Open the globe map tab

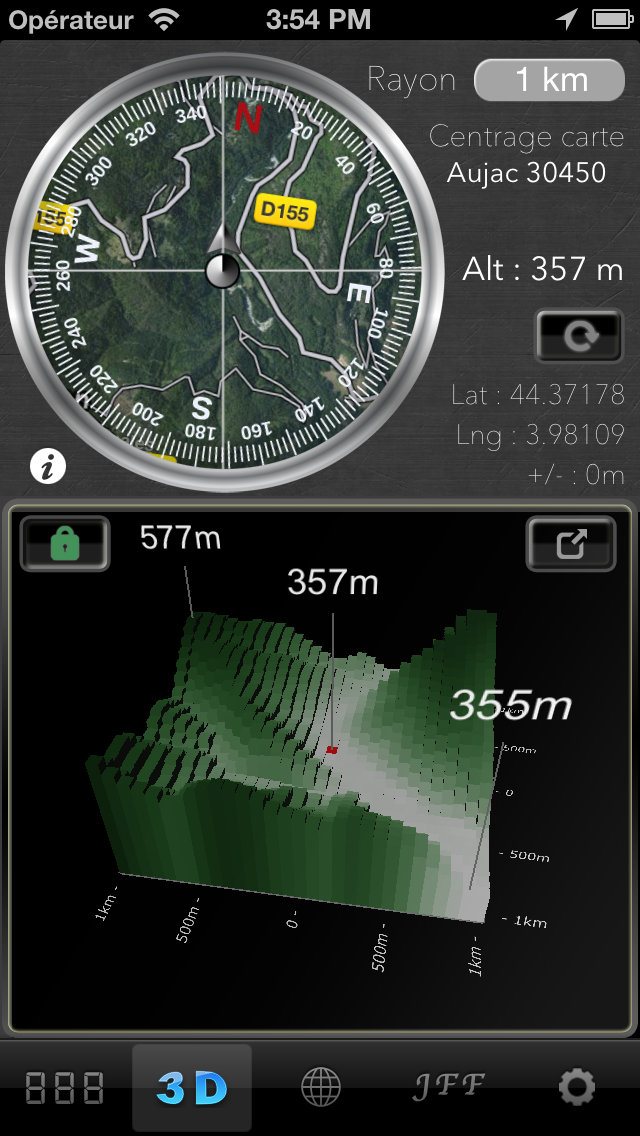coord(321,1087)
